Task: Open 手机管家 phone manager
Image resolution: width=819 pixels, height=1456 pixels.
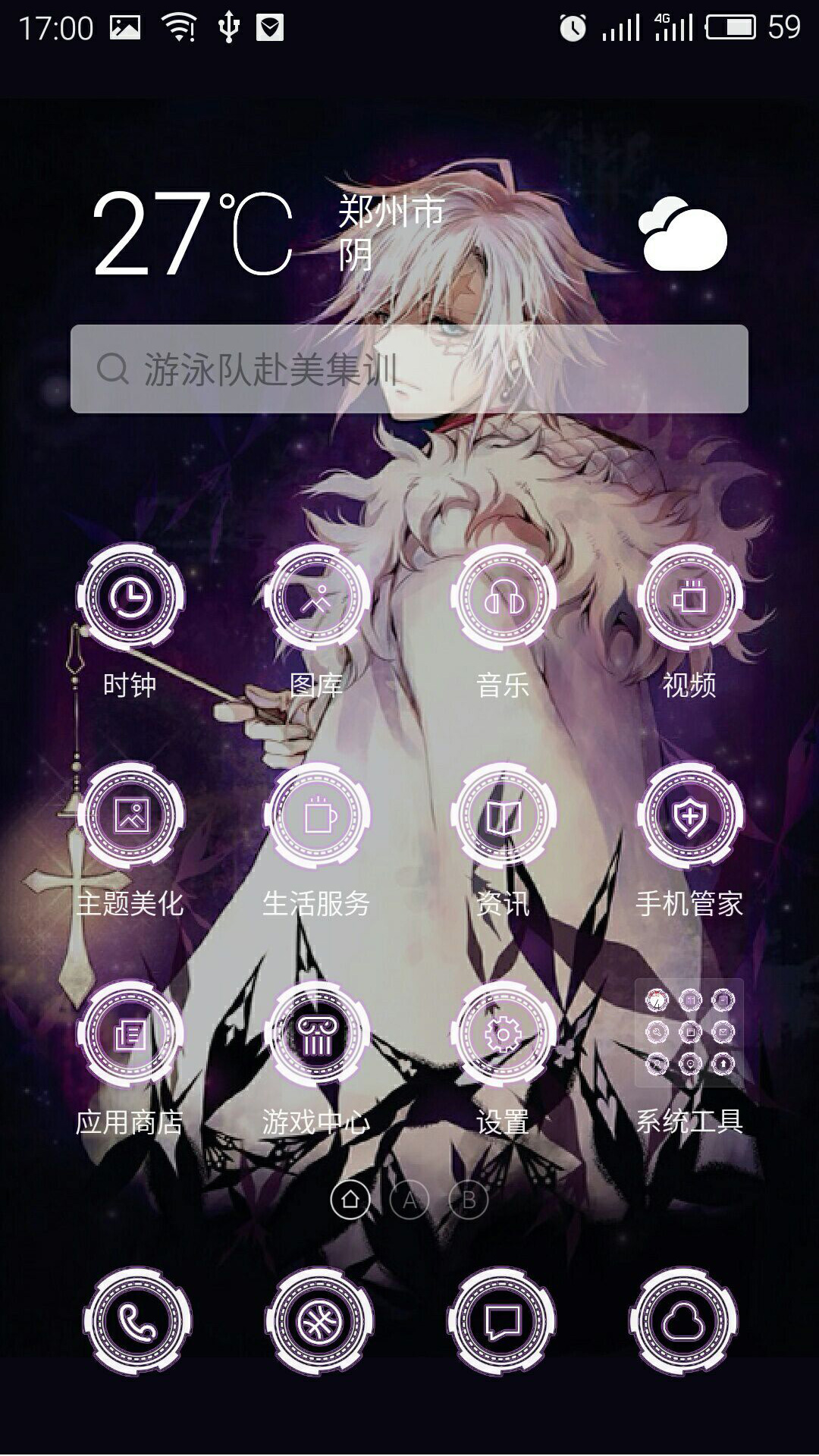Action: (x=689, y=816)
